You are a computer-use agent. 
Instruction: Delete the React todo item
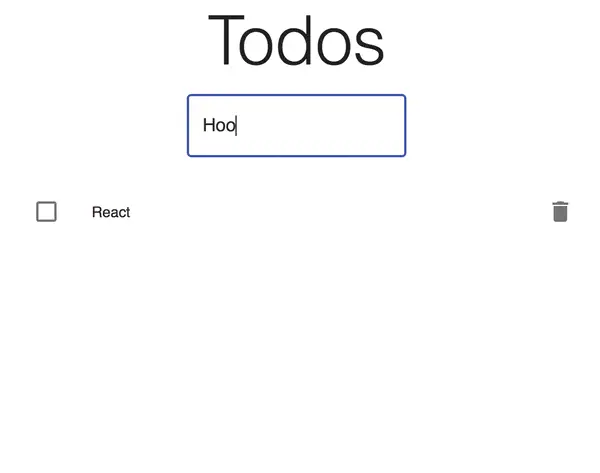(x=560, y=212)
